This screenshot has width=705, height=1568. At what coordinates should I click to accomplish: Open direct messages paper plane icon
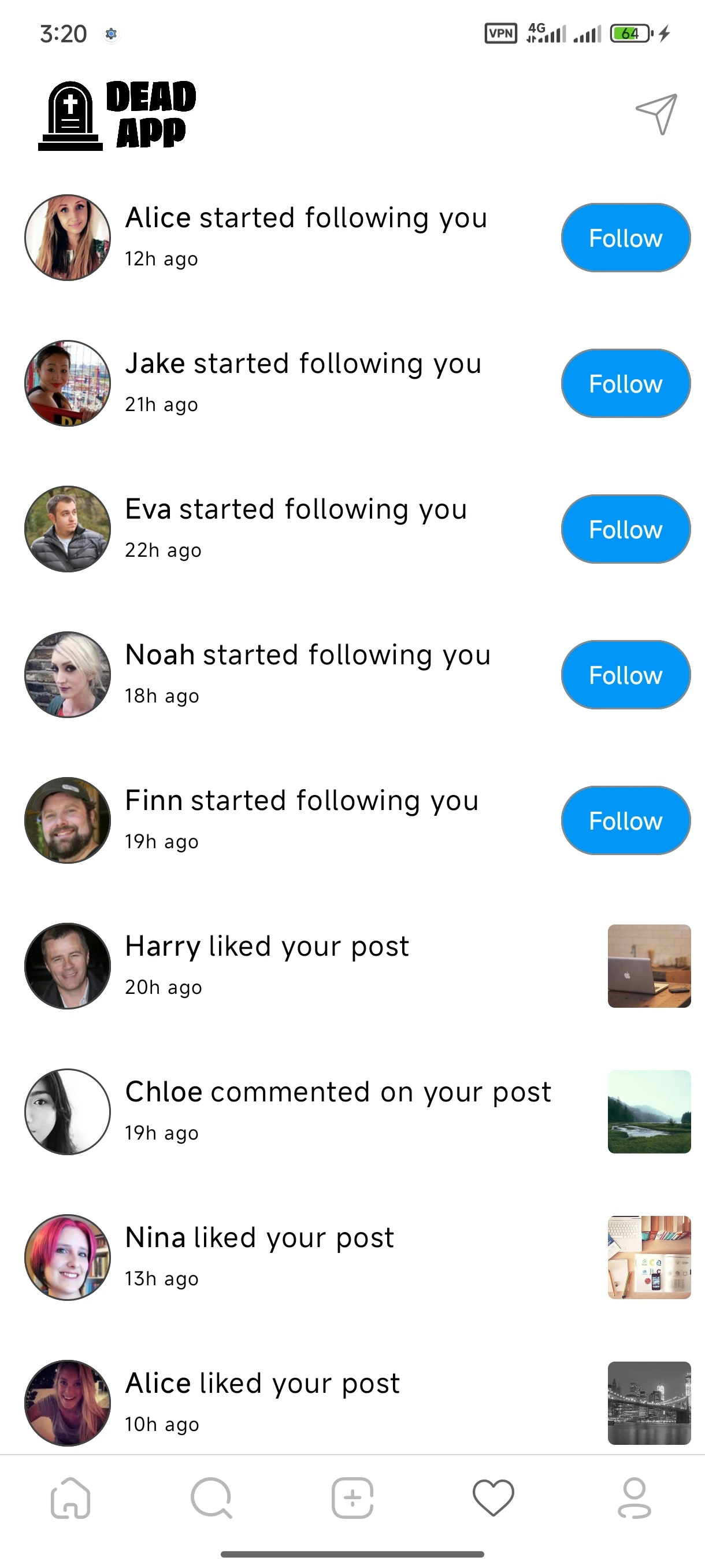(x=656, y=114)
